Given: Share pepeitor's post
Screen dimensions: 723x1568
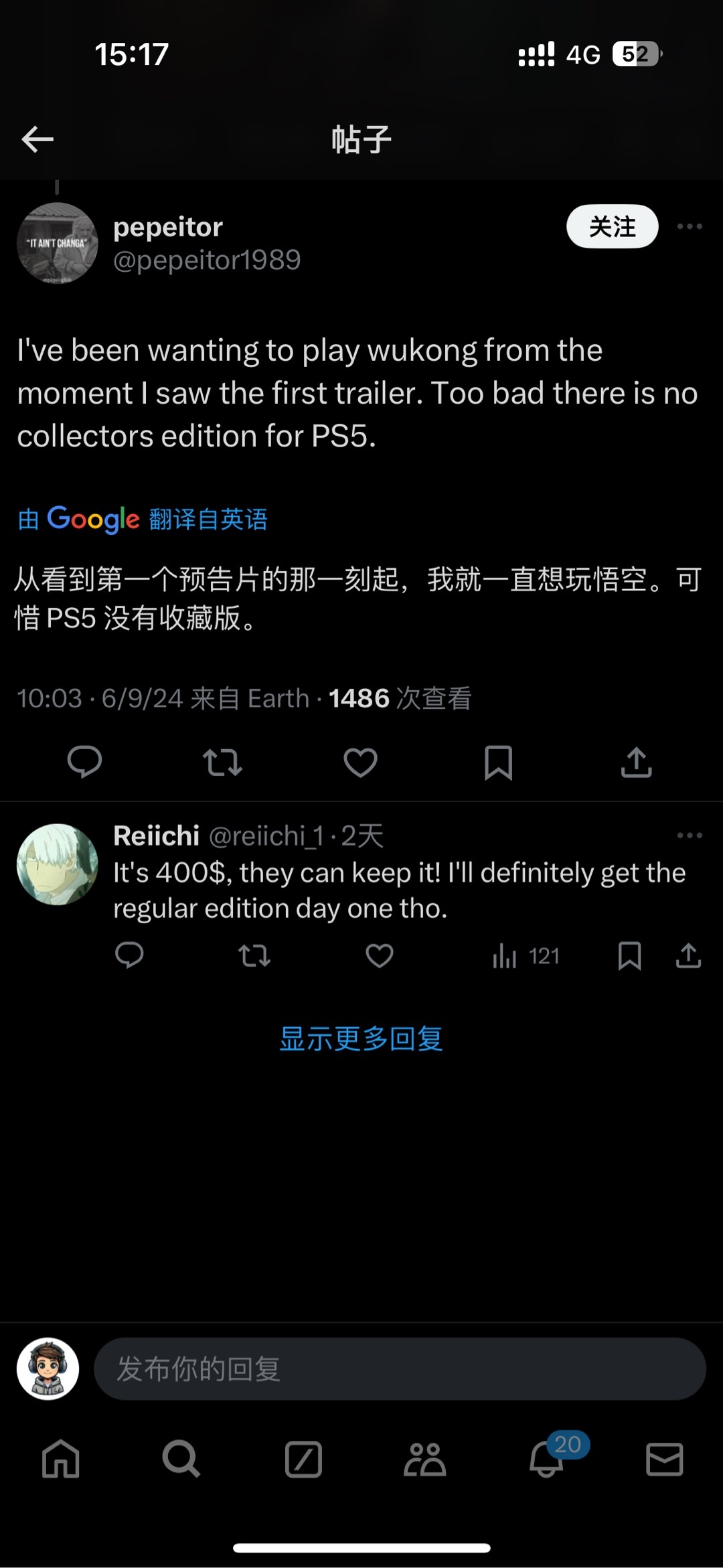Looking at the screenshot, I should click(636, 762).
